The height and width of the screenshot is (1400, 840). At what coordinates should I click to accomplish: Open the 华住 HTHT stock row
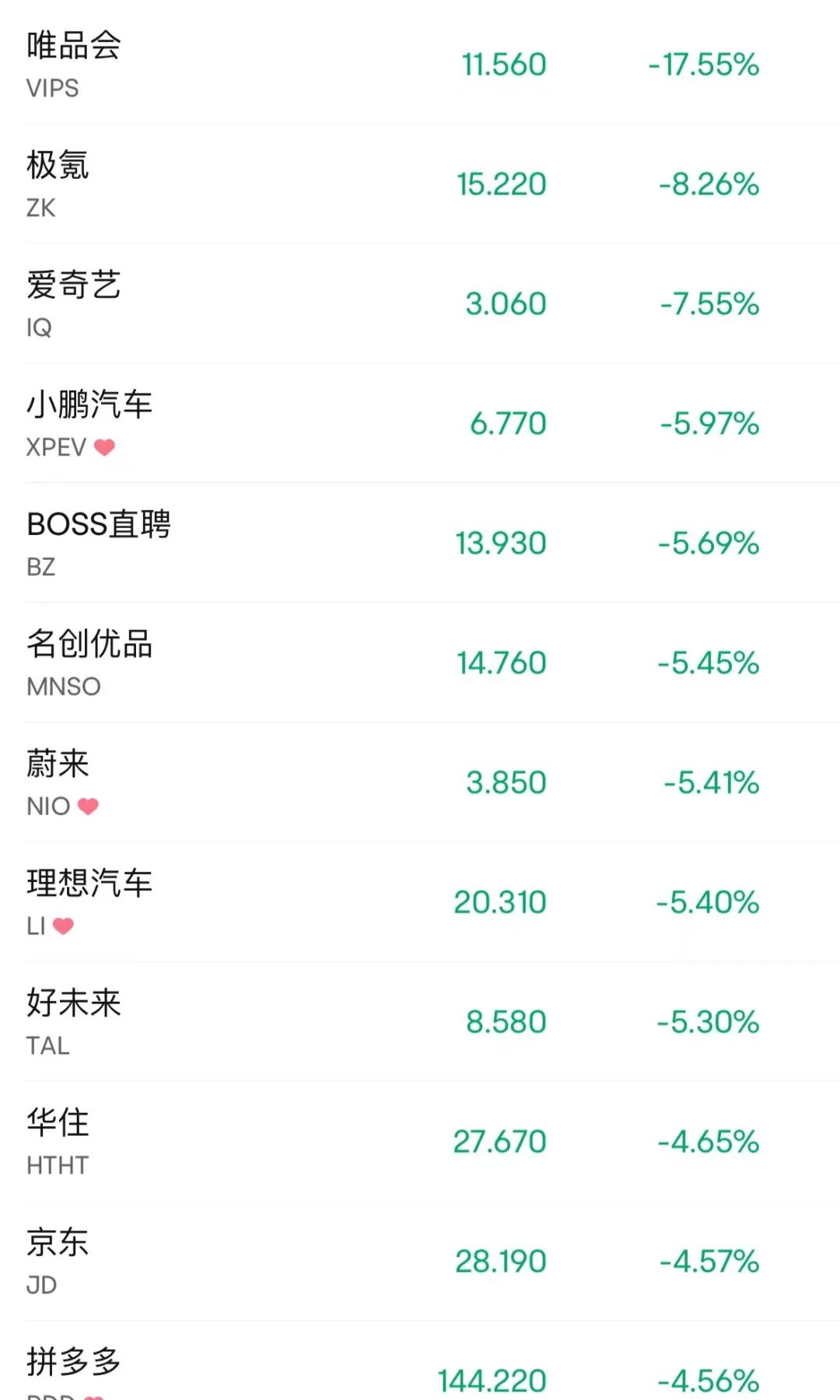pyautogui.click(x=420, y=1143)
